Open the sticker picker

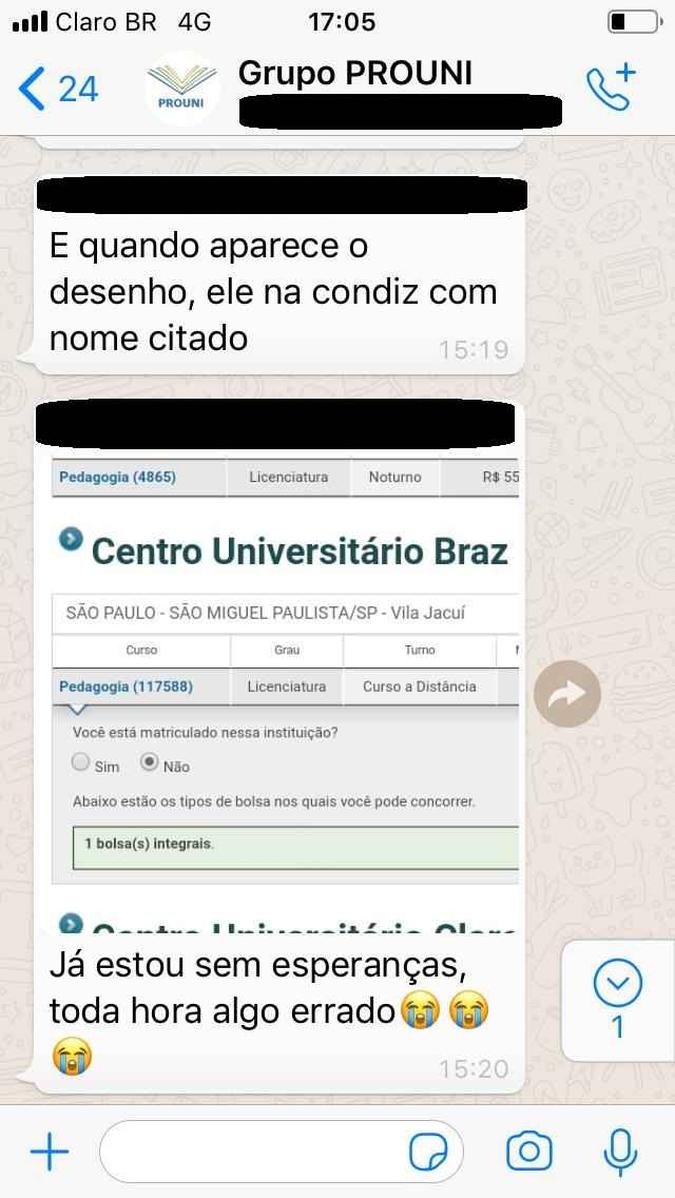(x=429, y=1153)
